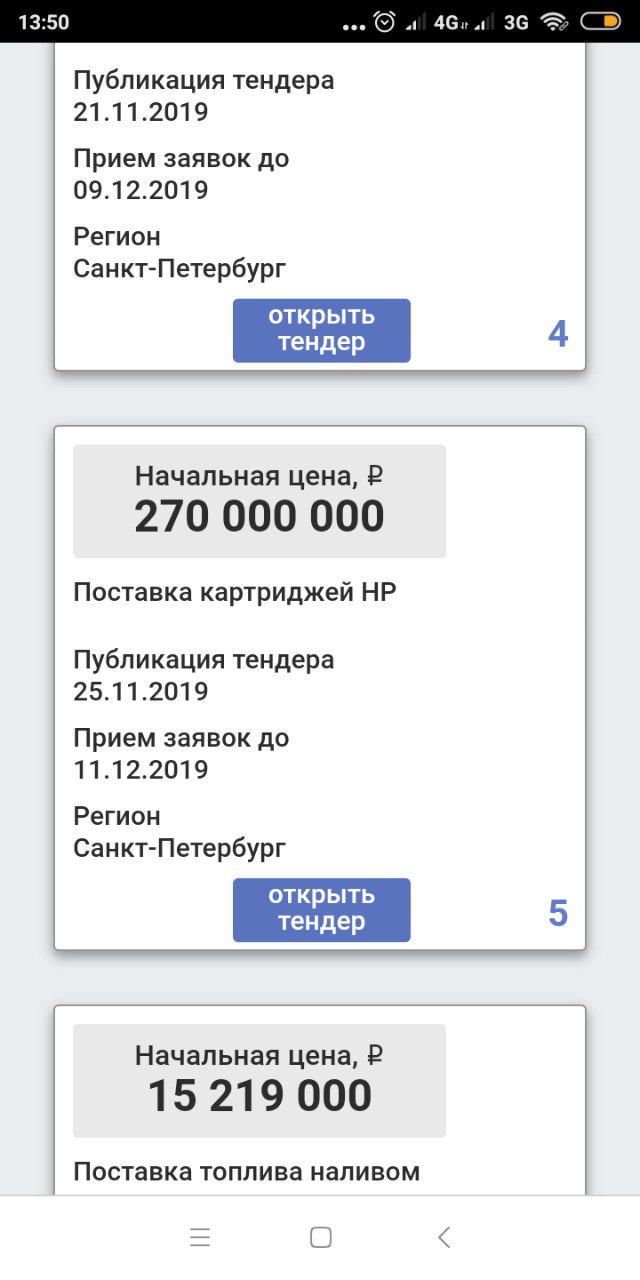Open tender number 4 in Санкт-Петербург
Image resolution: width=640 pixels, height=1280 pixels.
pyautogui.click(x=321, y=330)
